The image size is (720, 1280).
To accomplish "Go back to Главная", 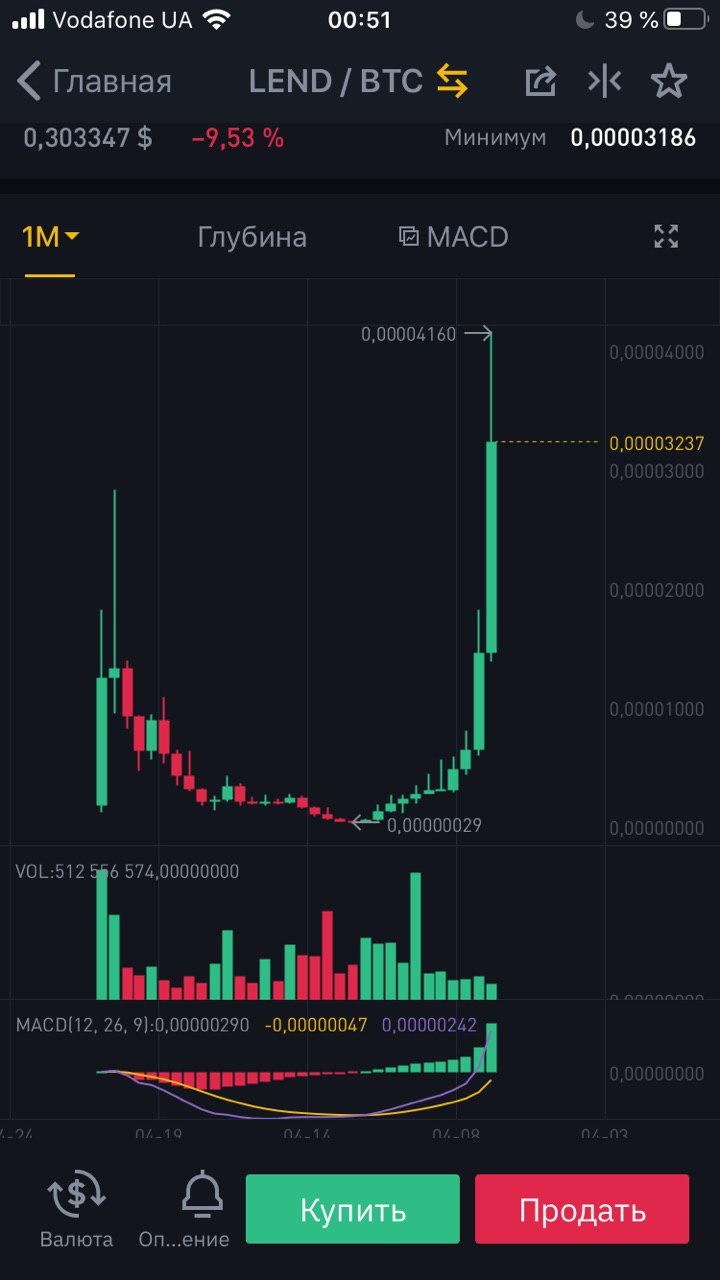I will pos(95,81).
